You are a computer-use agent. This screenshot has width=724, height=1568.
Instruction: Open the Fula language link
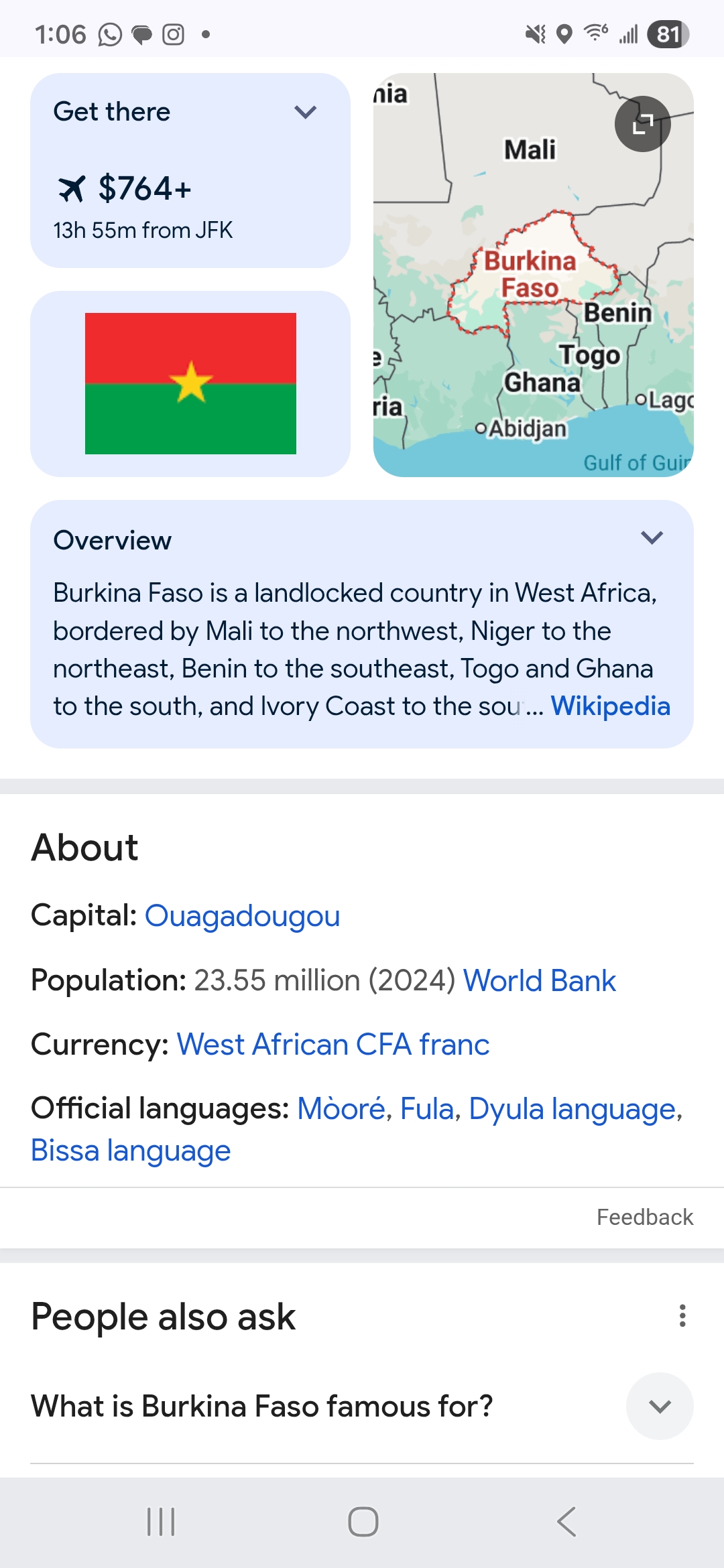pyautogui.click(x=427, y=1109)
